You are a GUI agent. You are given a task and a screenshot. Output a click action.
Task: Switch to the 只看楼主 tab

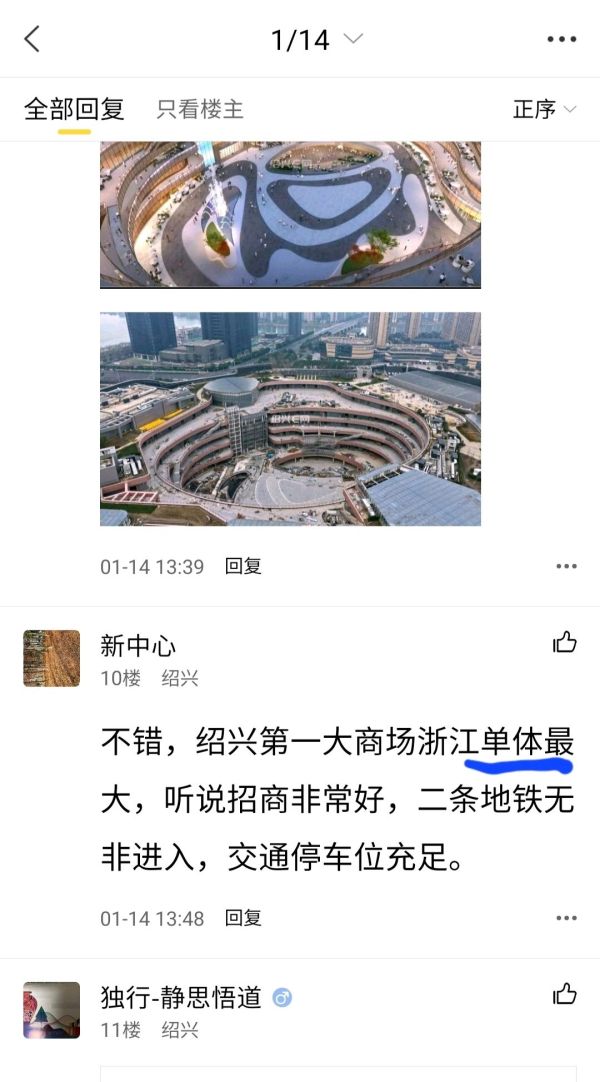pyautogui.click(x=200, y=109)
